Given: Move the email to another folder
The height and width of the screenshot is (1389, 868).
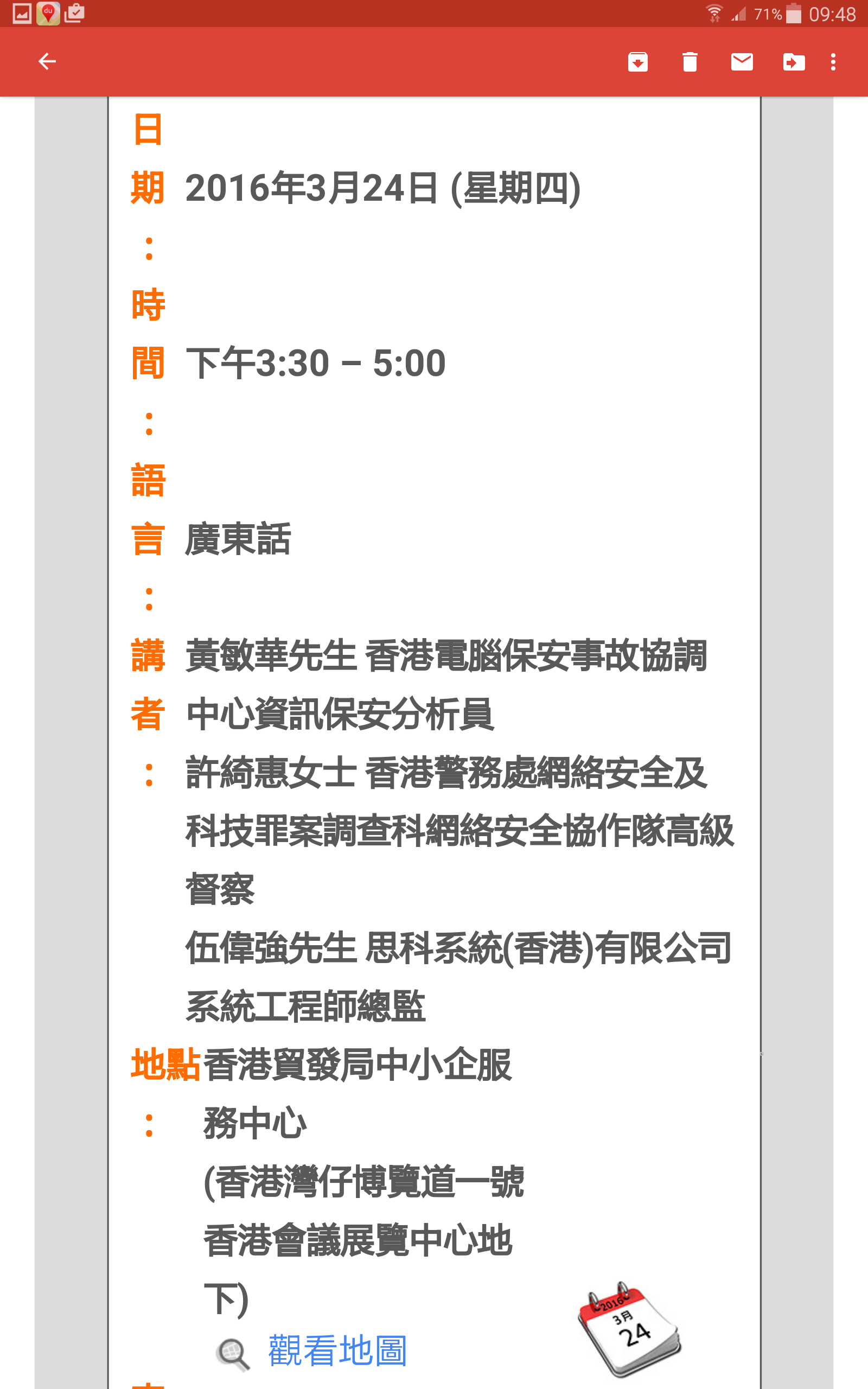Looking at the screenshot, I should (794, 61).
